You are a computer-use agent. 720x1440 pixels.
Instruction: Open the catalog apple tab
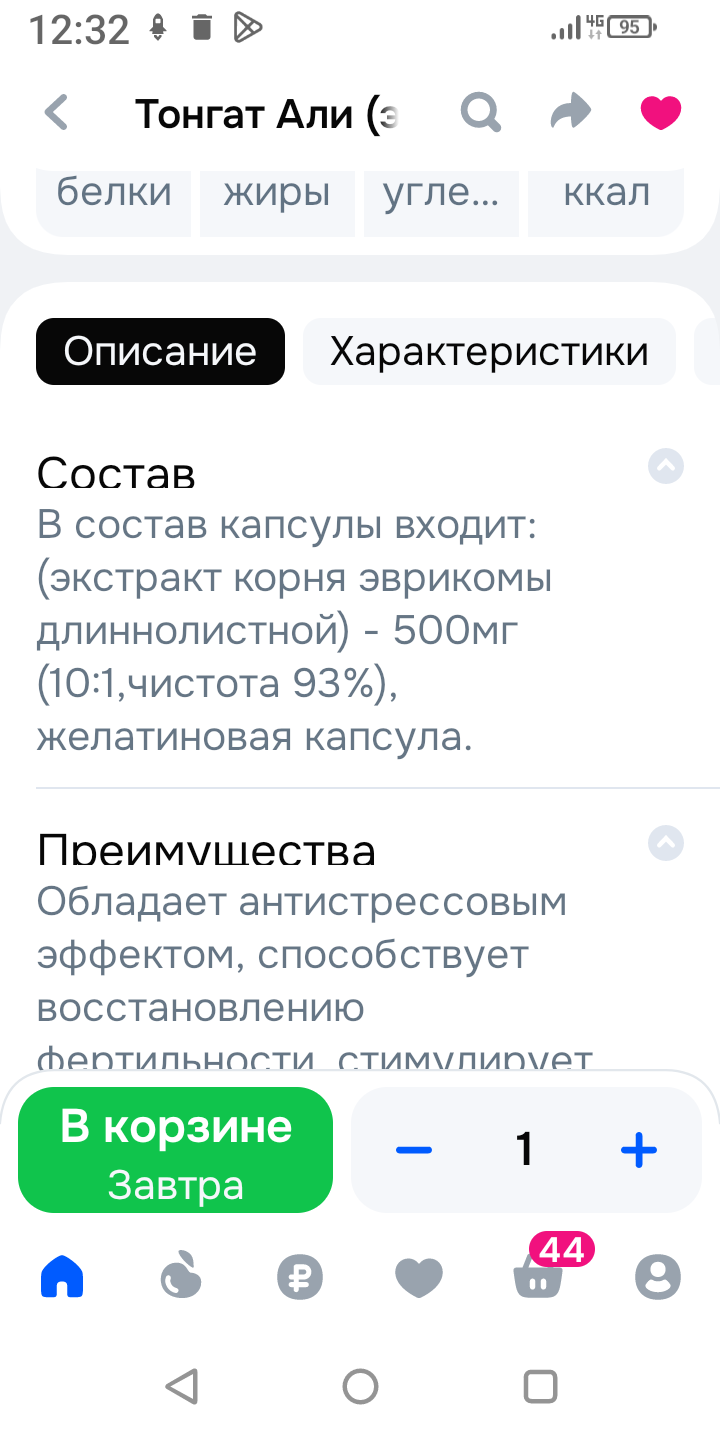(182, 1277)
